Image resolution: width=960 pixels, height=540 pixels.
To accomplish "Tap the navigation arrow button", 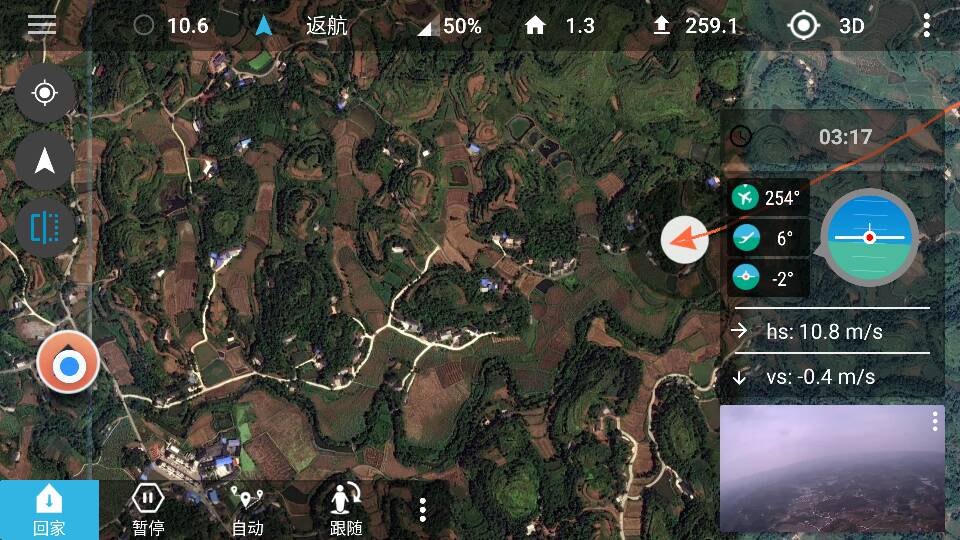I will click(45, 161).
